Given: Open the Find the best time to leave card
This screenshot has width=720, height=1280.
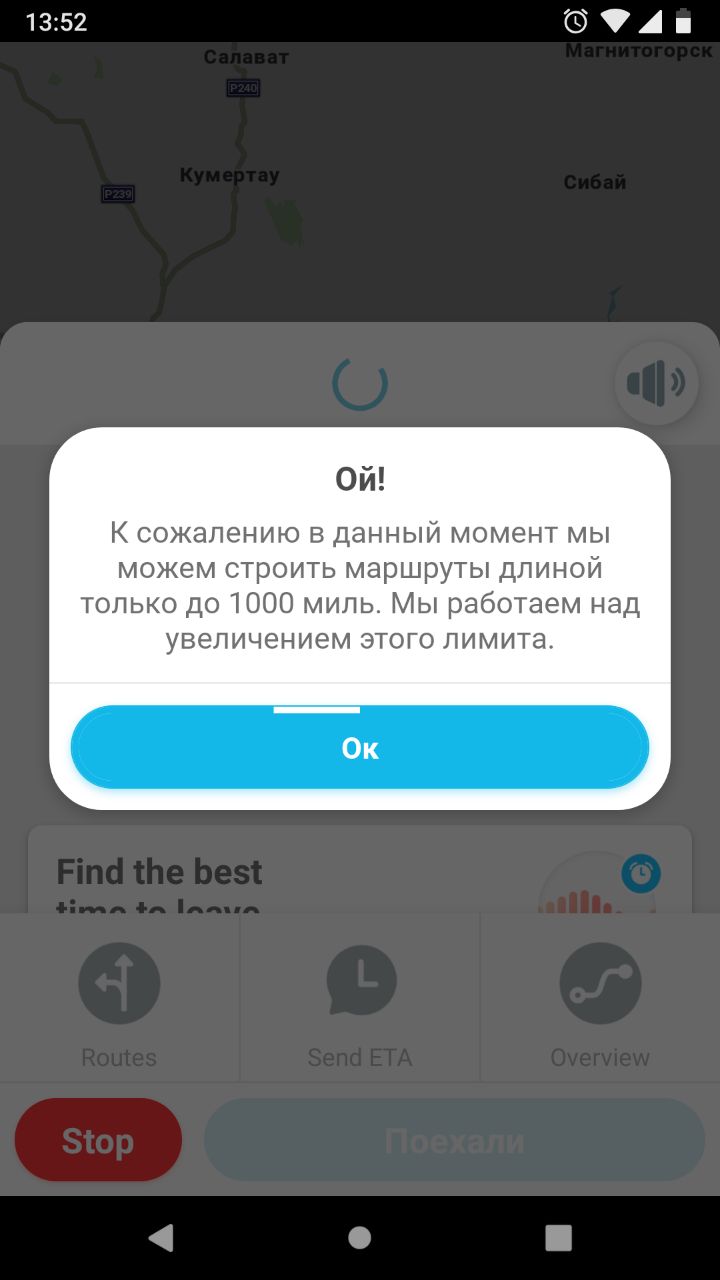Looking at the screenshot, I should point(360,869).
